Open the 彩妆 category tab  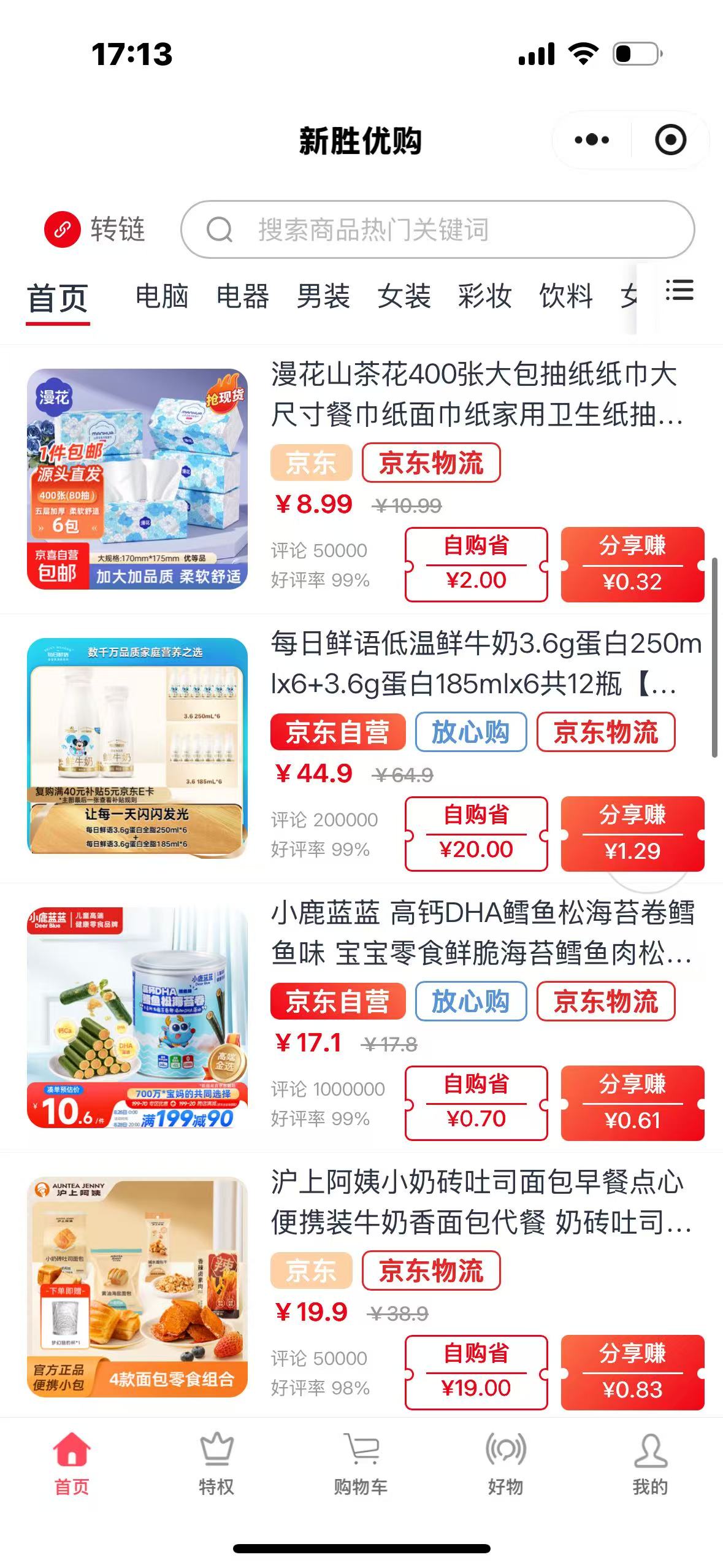click(x=484, y=296)
